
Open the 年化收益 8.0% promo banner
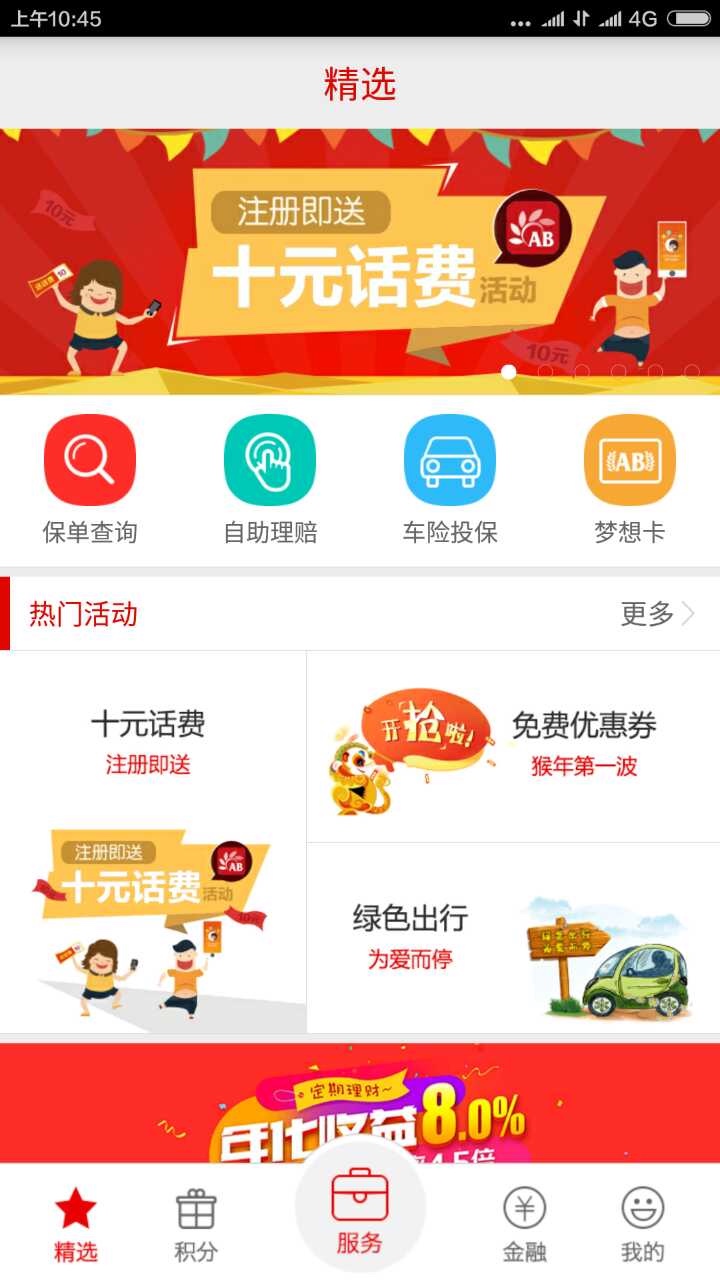(360, 1103)
